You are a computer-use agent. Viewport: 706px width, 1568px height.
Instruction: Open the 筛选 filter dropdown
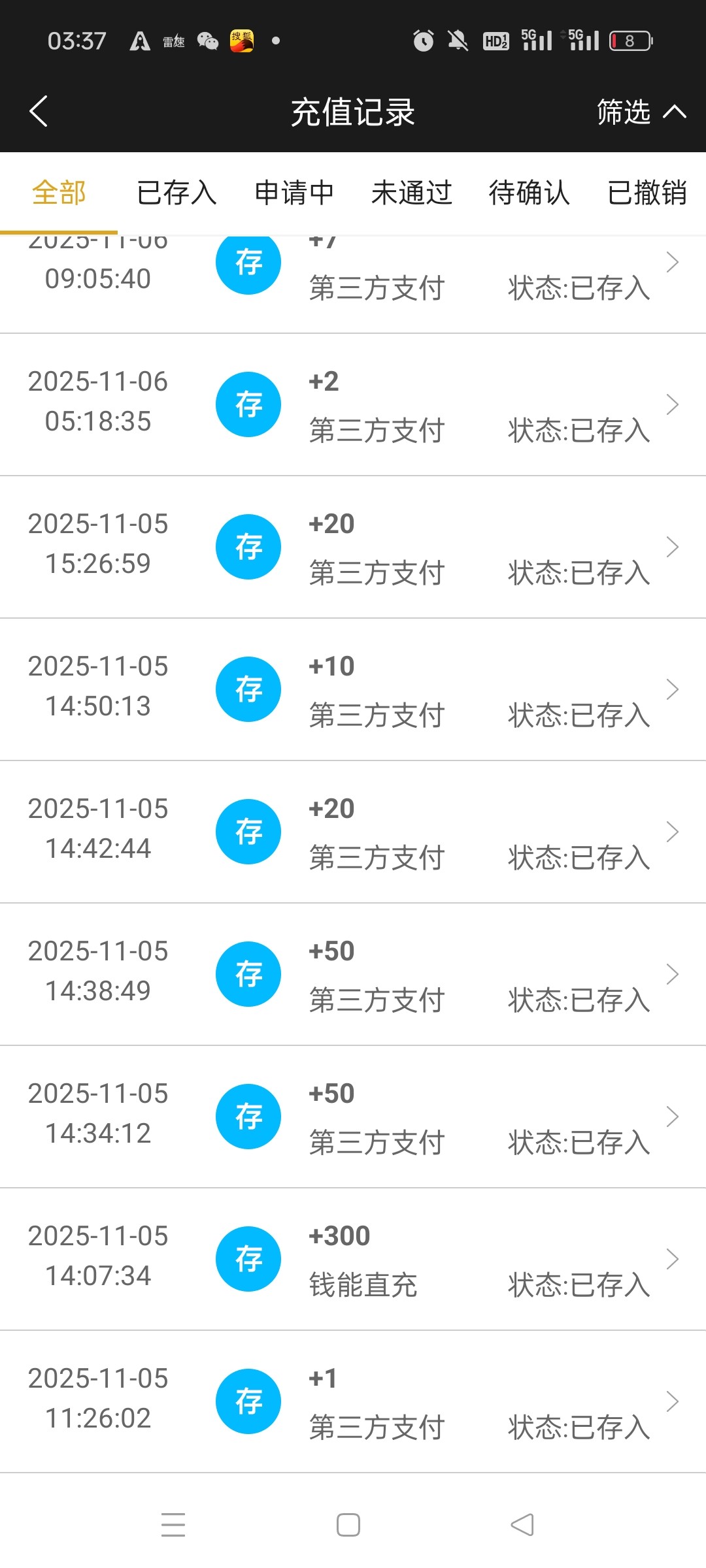tap(641, 112)
